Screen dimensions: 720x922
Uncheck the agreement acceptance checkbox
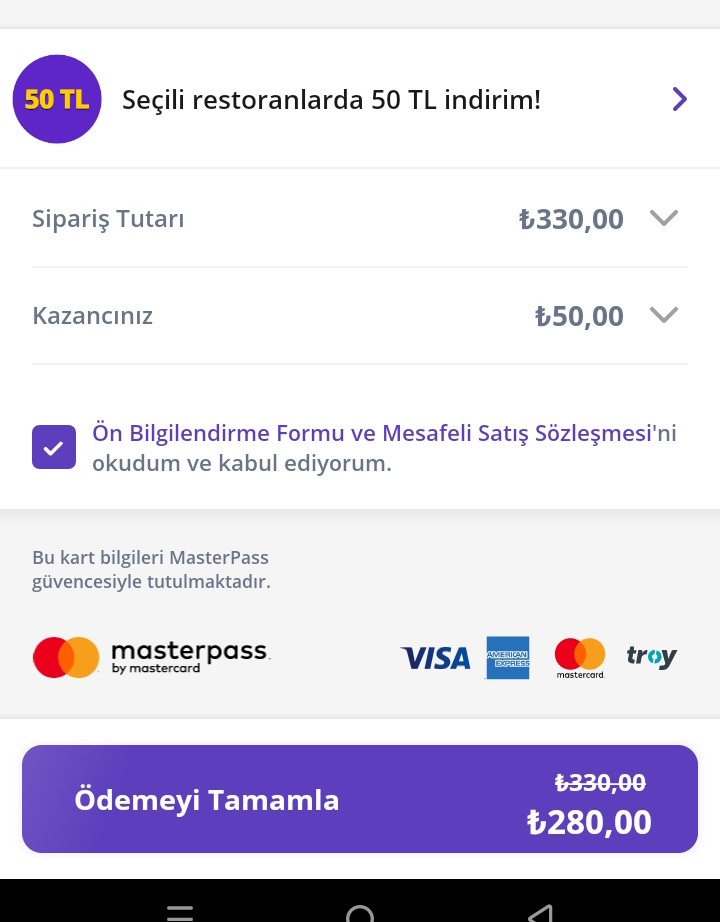coord(54,447)
